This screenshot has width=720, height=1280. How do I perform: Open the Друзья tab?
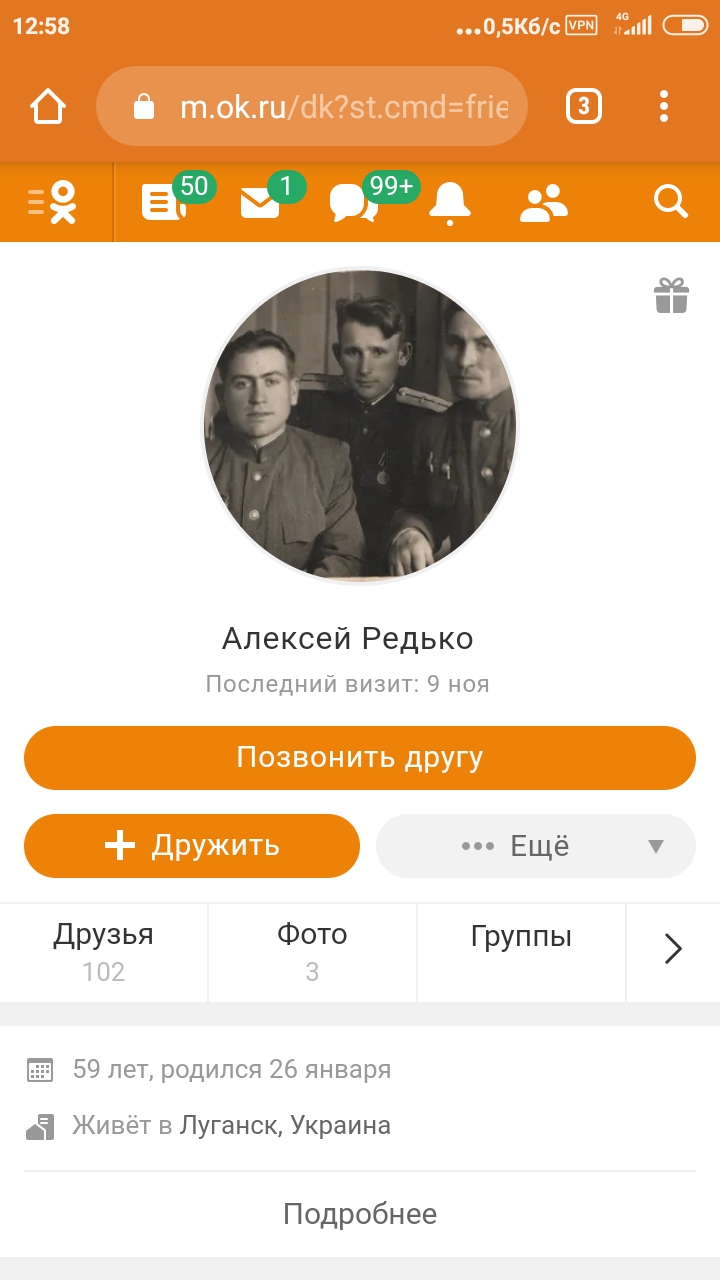[x=104, y=953]
